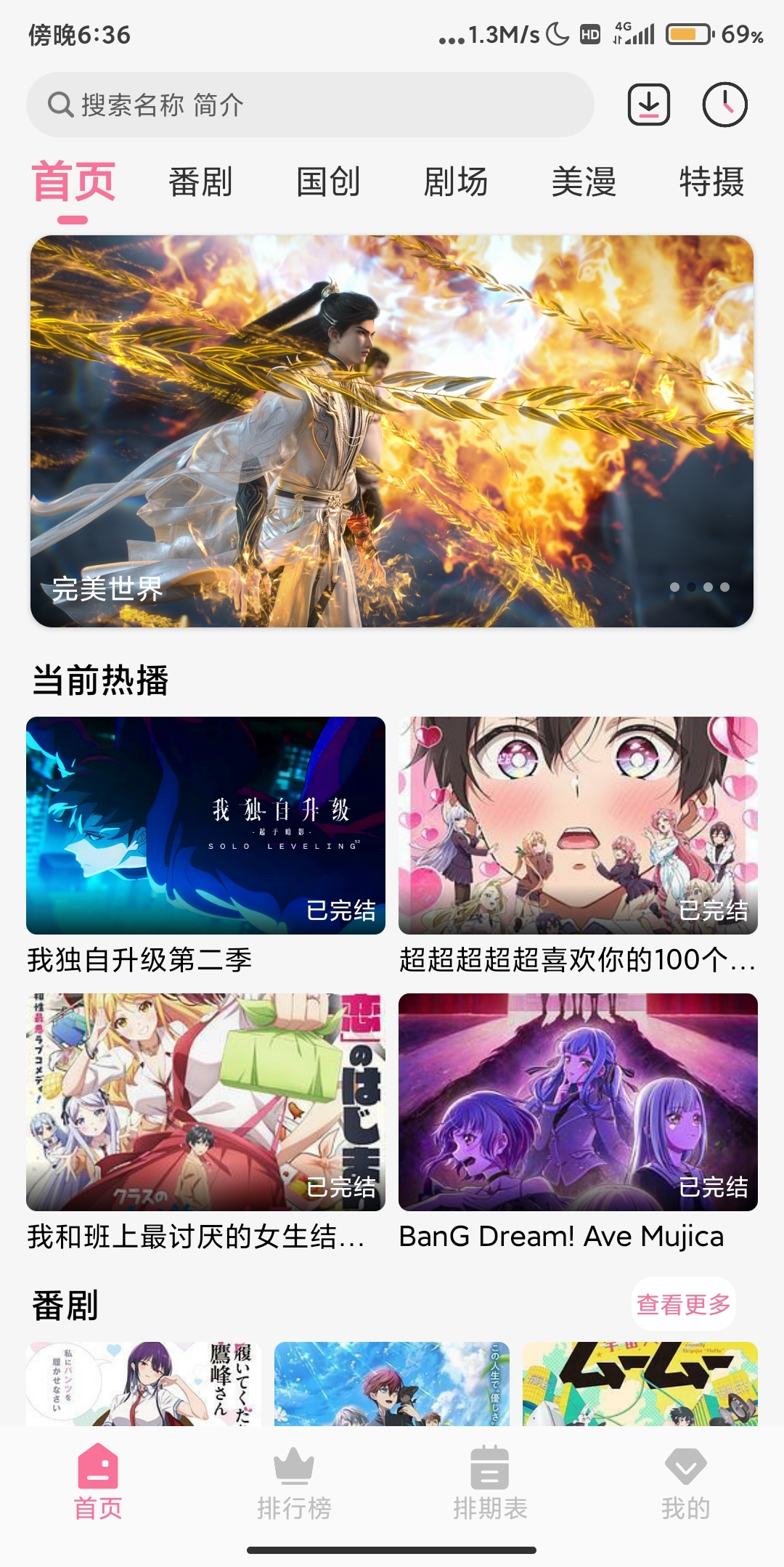Viewport: 784px width, 1567px height.
Task: Open the 特摄 top tab
Action: coord(711,182)
